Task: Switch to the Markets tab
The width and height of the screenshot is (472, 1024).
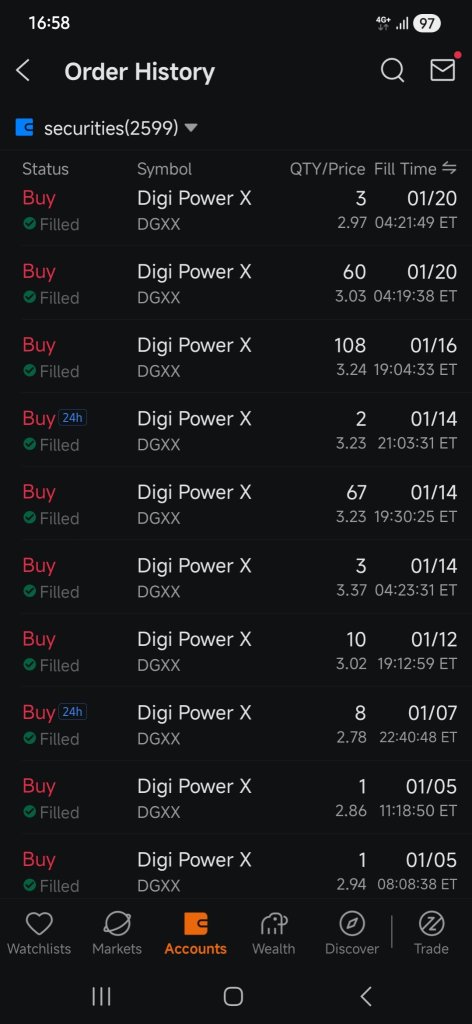Action: (x=117, y=934)
